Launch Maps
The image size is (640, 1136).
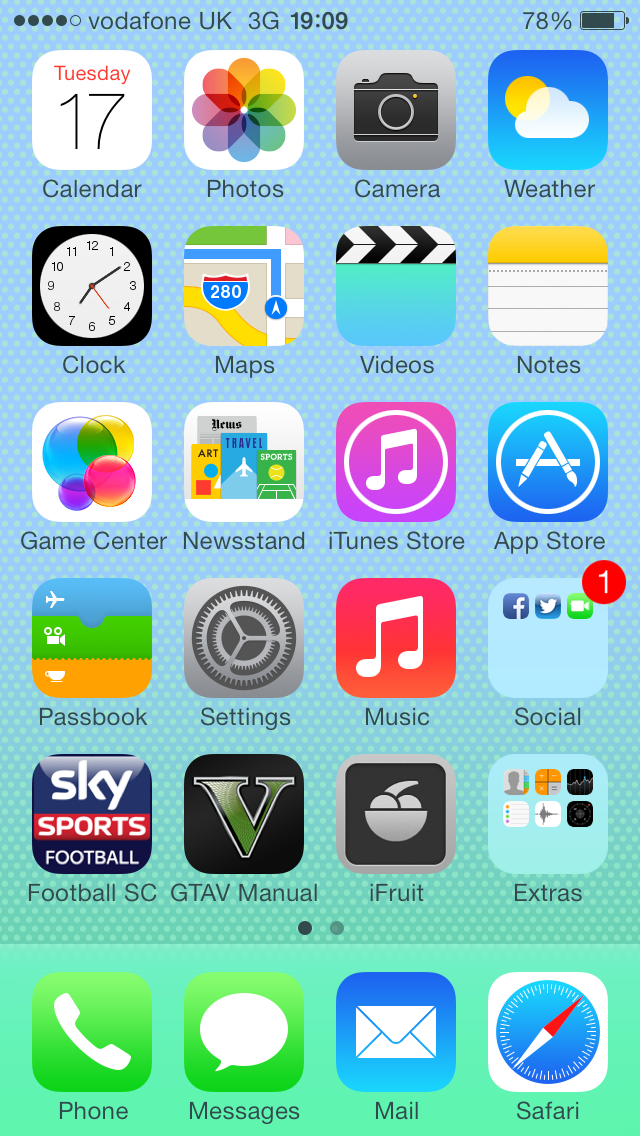click(244, 286)
